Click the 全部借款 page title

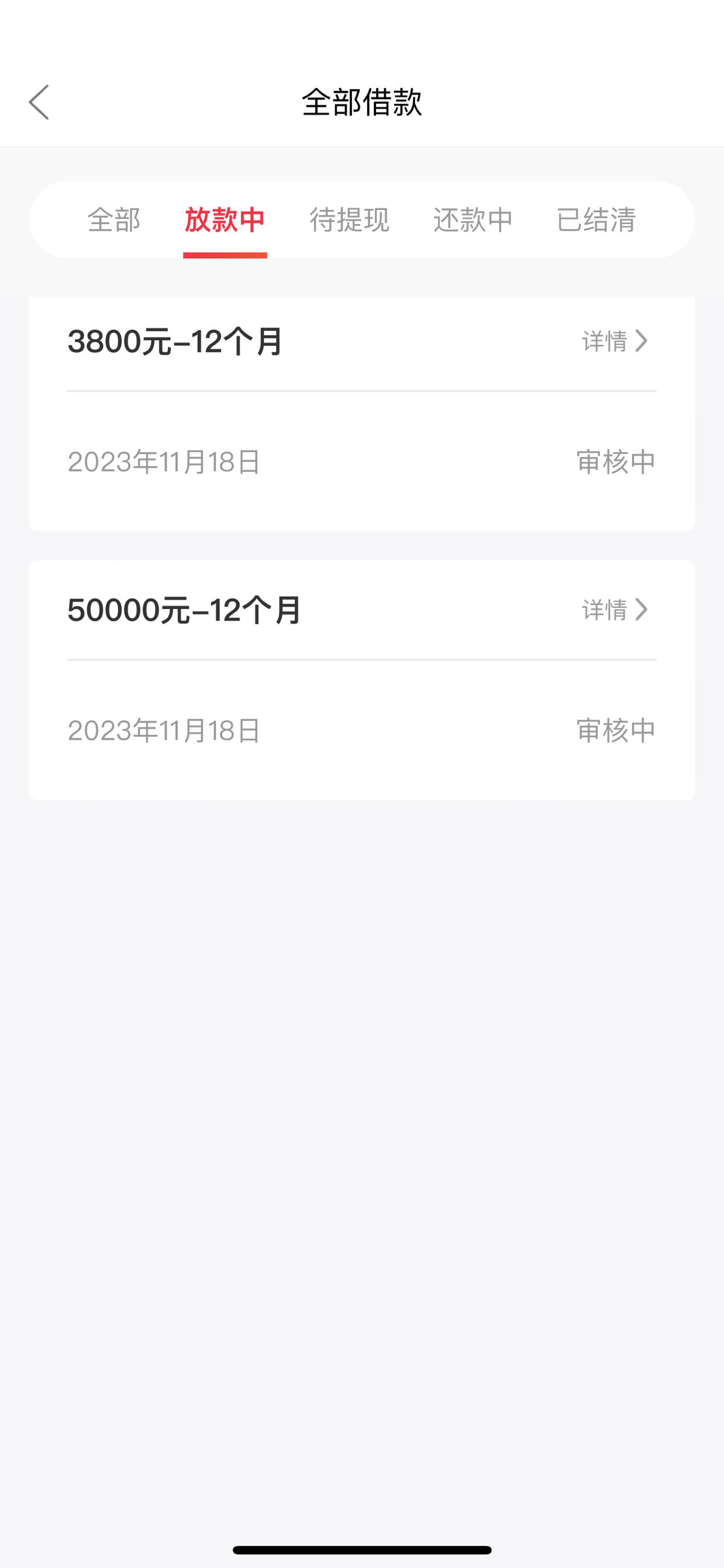(x=361, y=102)
